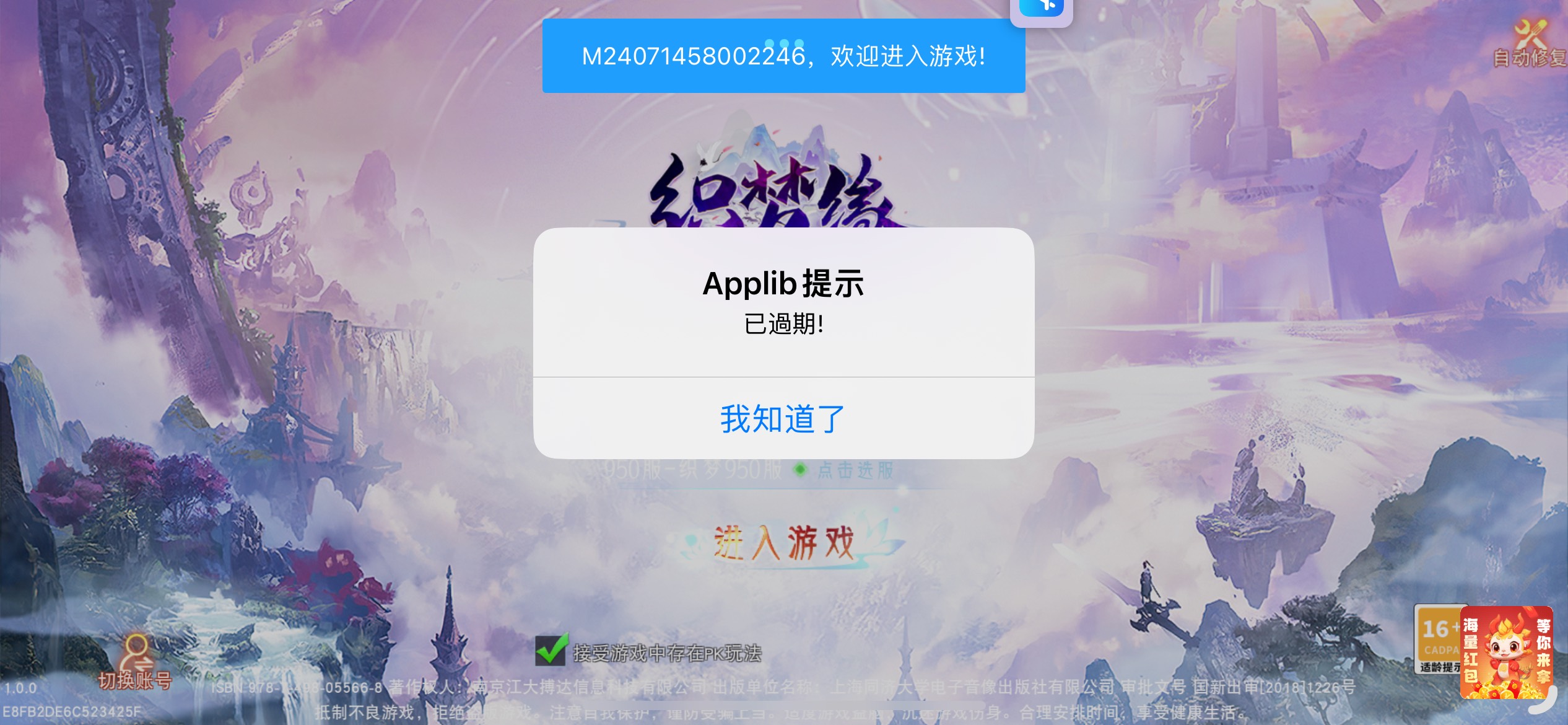Open the 海量红包 red packet promo

click(1506, 652)
